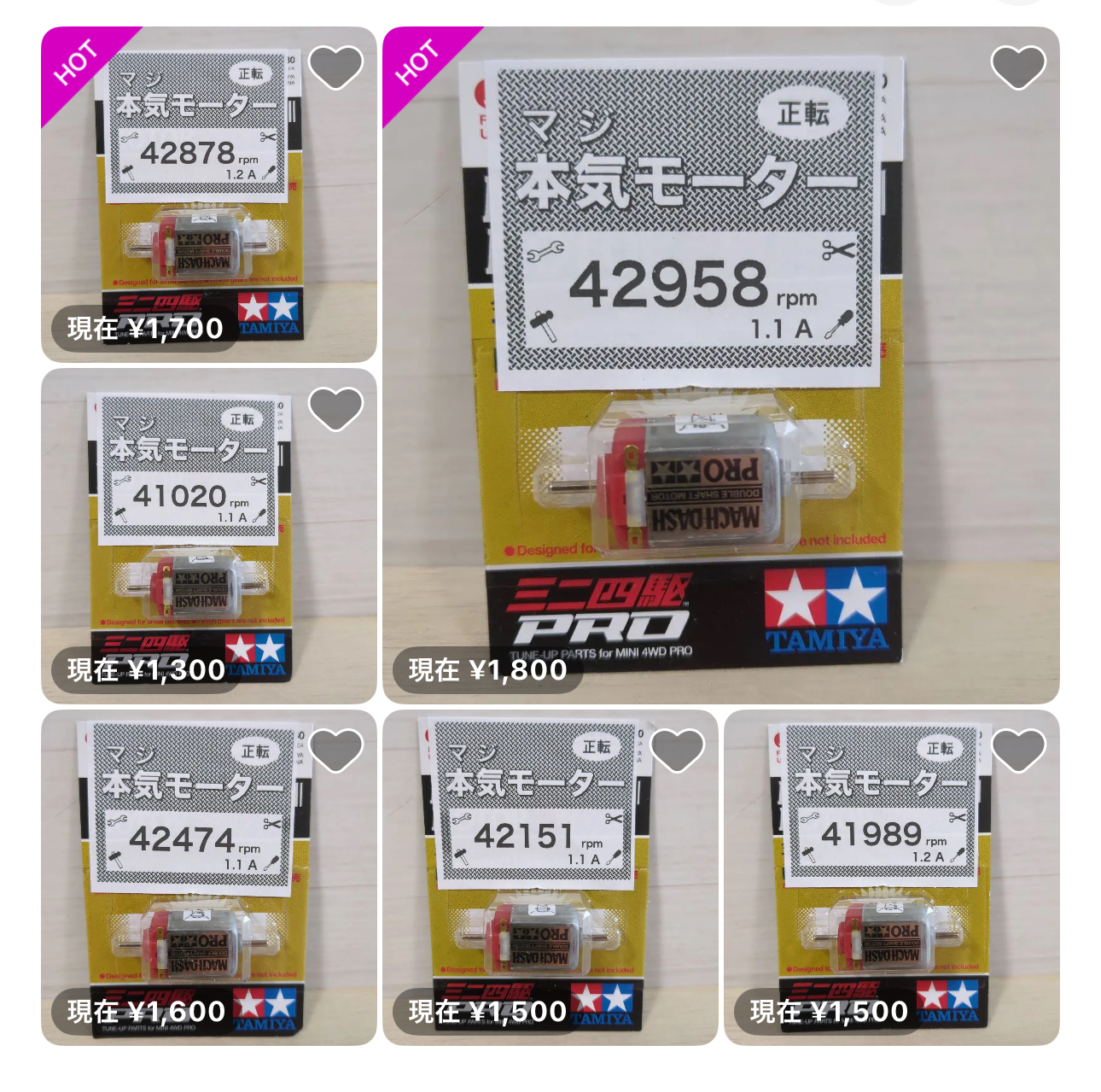Favorite the ¥1,300 listing heart

[x=335, y=409]
